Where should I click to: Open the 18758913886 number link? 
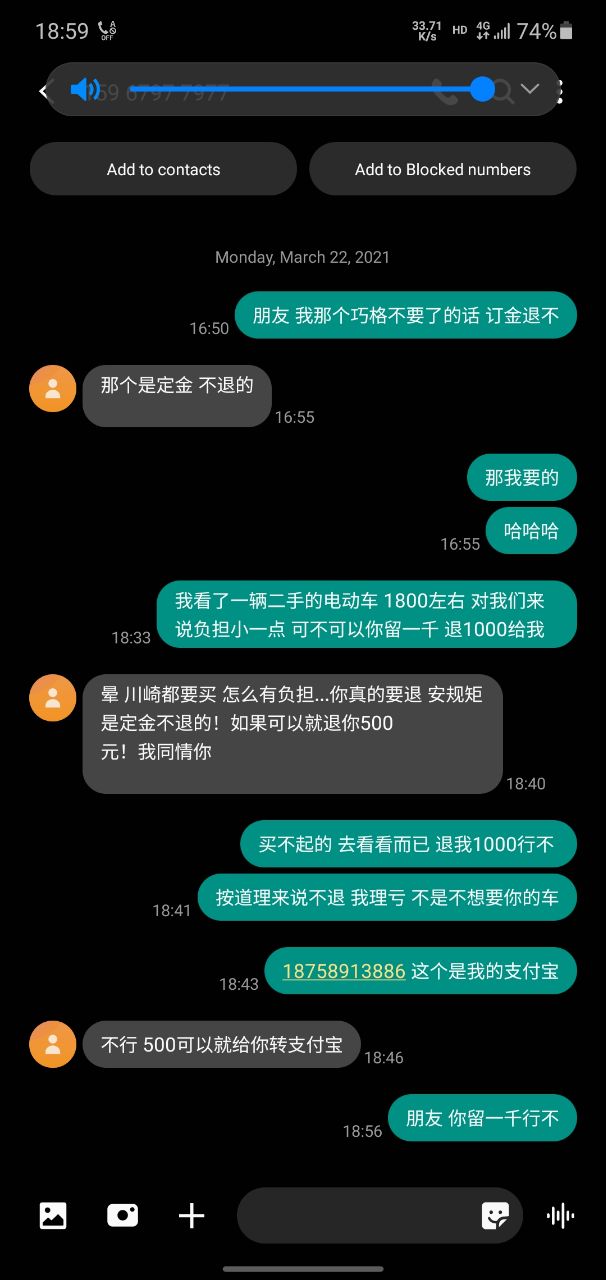(x=344, y=970)
